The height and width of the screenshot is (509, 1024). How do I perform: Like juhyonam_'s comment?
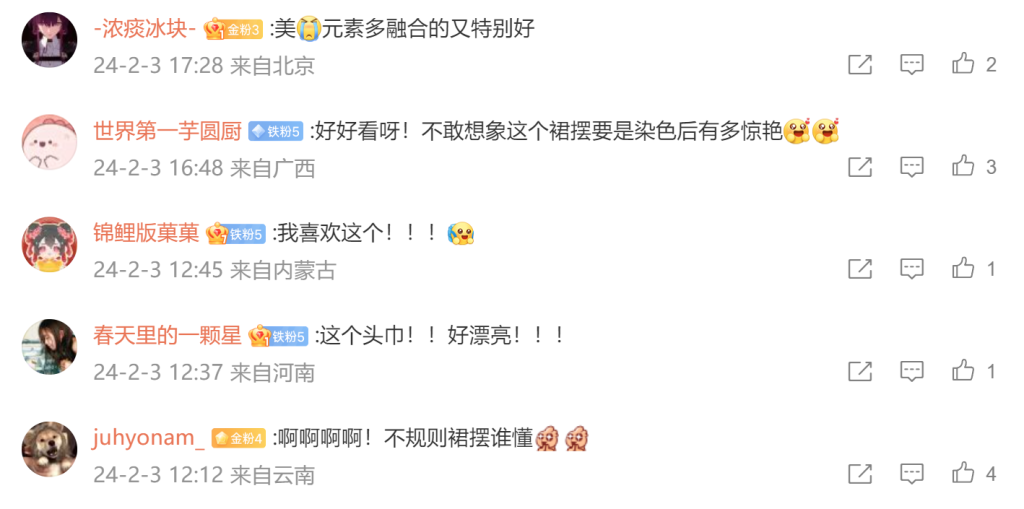pyautogui.click(x=963, y=474)
